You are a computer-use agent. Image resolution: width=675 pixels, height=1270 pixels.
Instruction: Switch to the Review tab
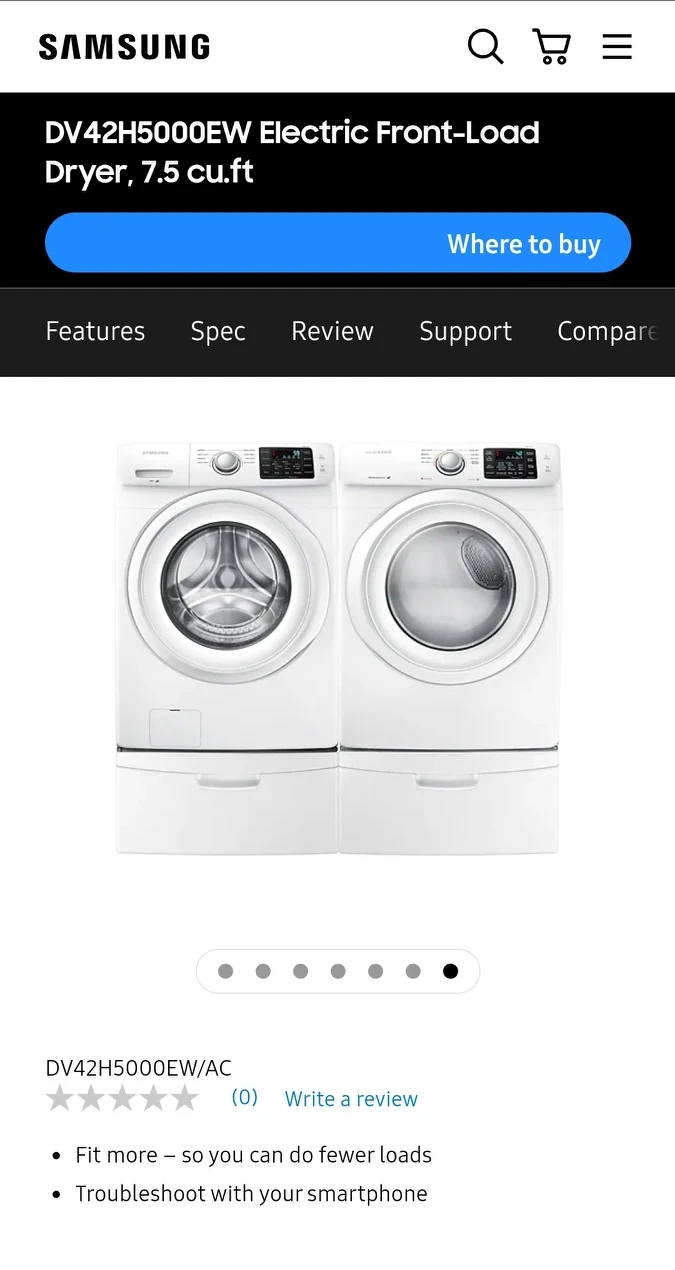(332, 331)
